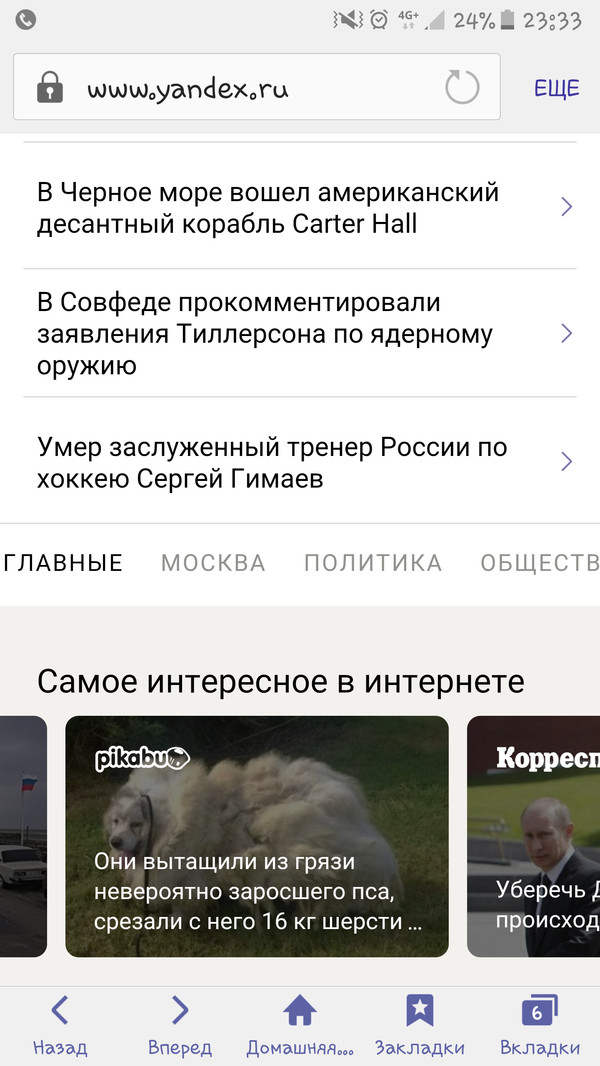The width and height of the screenshot is (600, 1066).
Task: Open the Вкладки tab switcher
Action: [539, 1025]
